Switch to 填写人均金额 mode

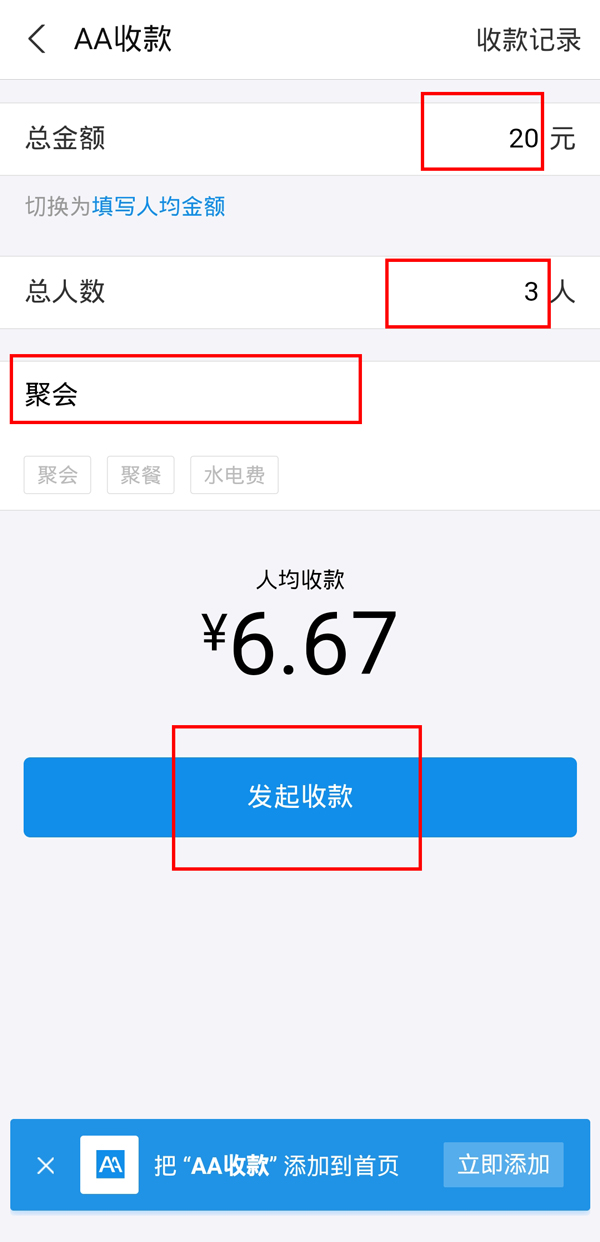pos(158,207)
